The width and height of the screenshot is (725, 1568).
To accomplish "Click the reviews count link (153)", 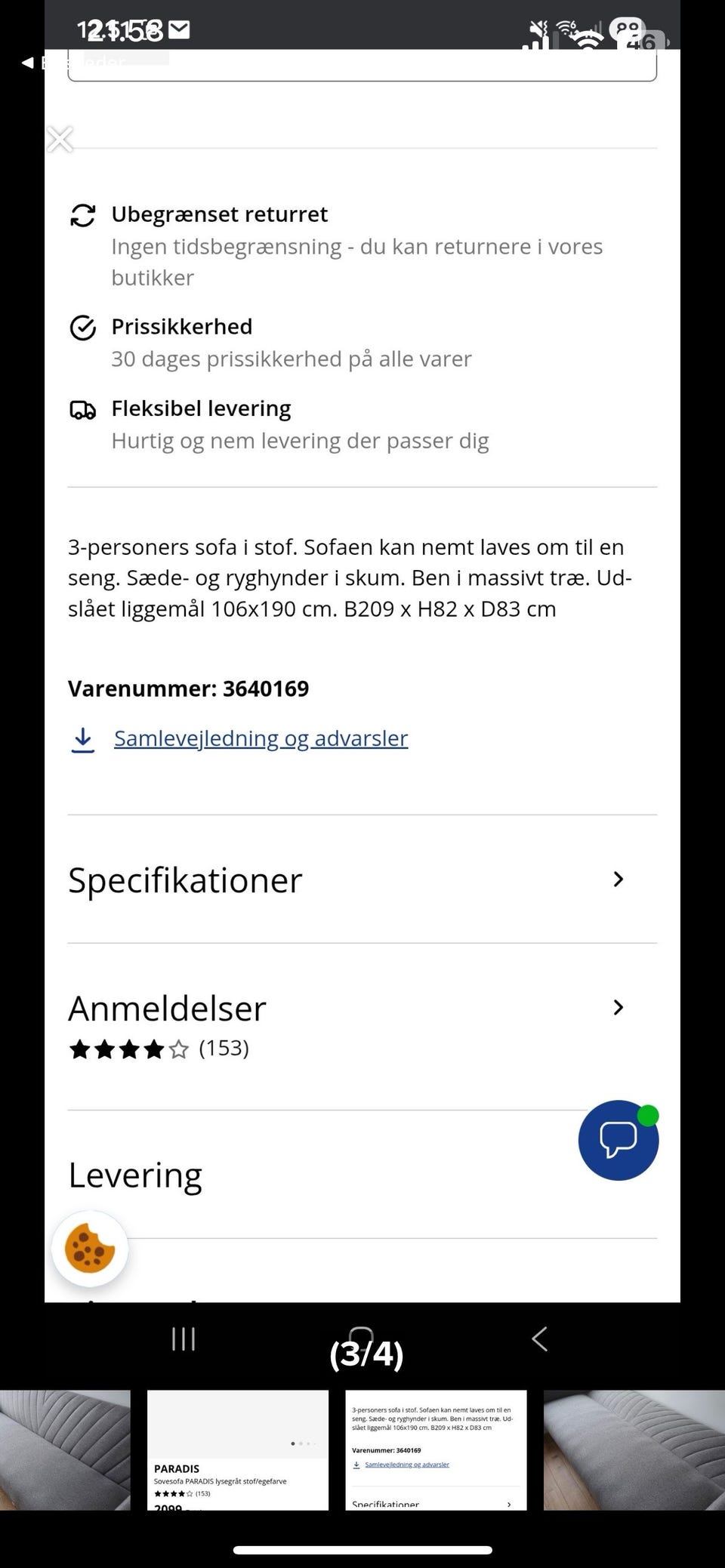I will tap(224, 1049).
